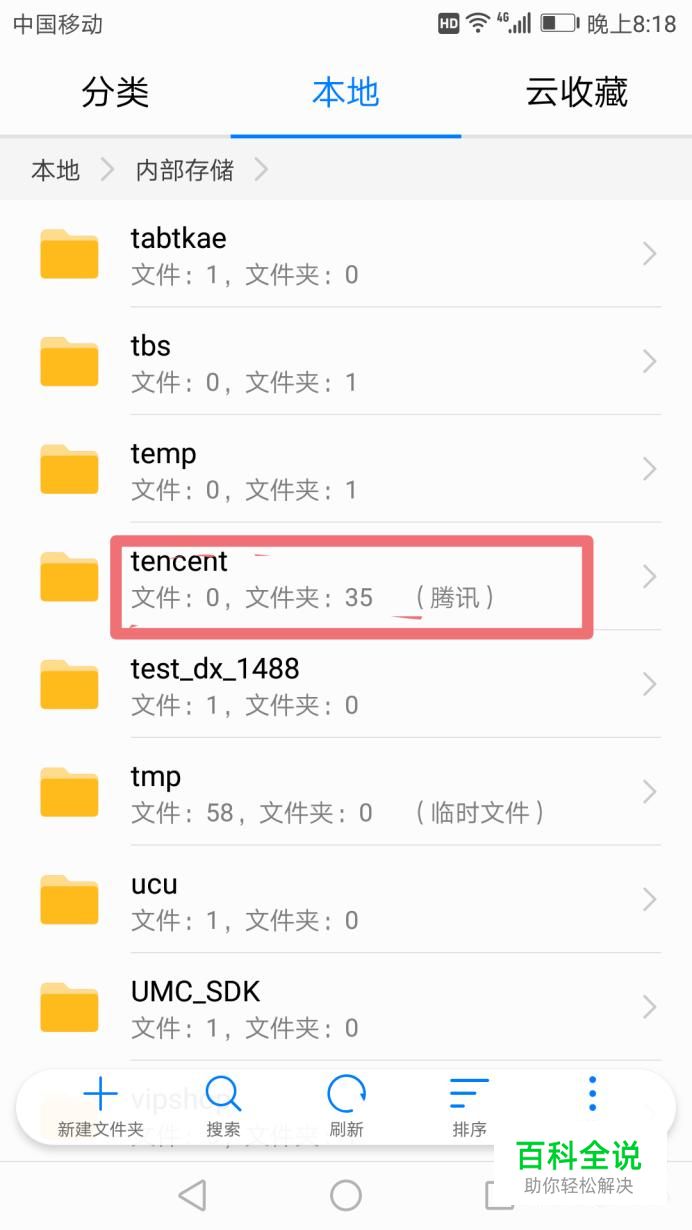Open the tencent folder
692x1230 pixels.
pos(346,577)
